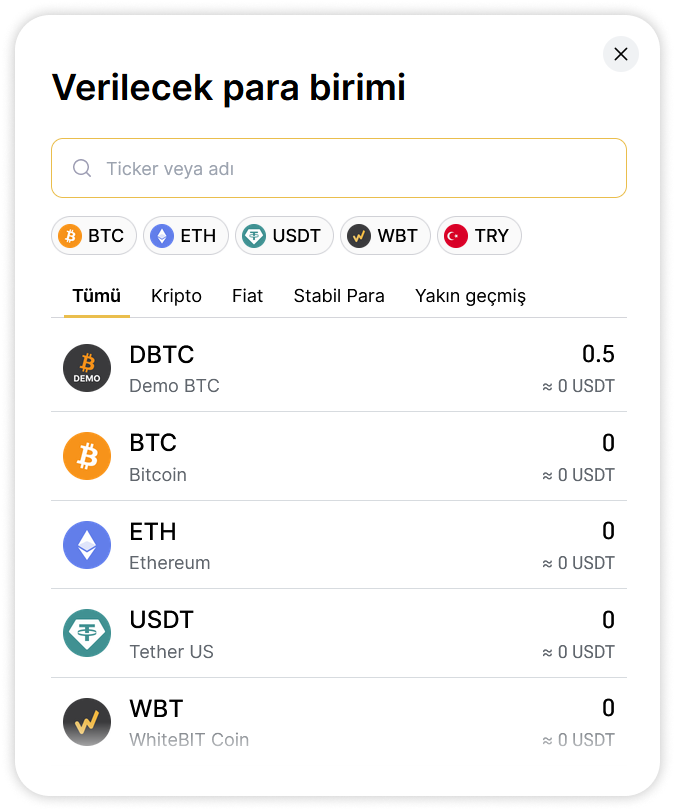Tap the Ticker veya adı search field
The height and width of the screenshot is (811, 675).
339,168
